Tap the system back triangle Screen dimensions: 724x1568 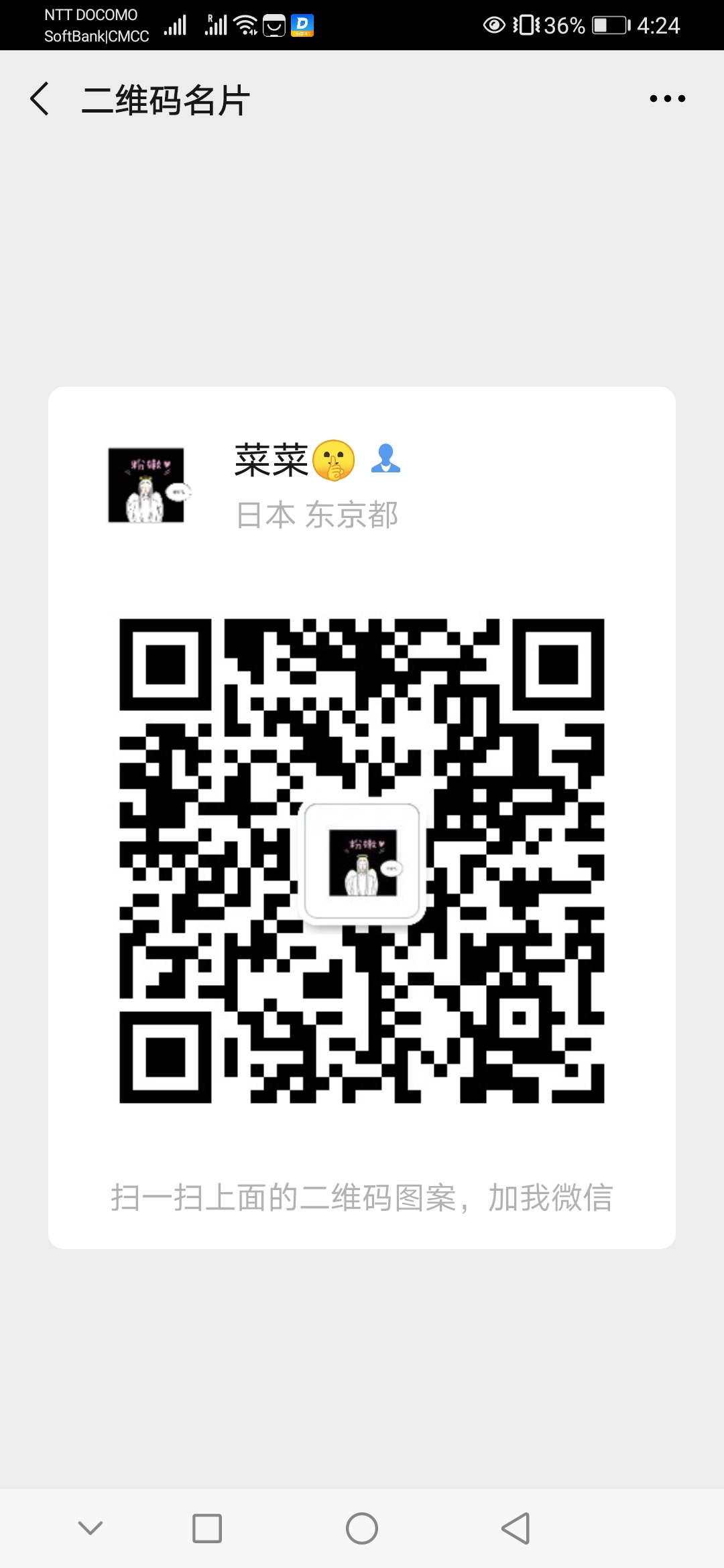tap(516, 1528)
